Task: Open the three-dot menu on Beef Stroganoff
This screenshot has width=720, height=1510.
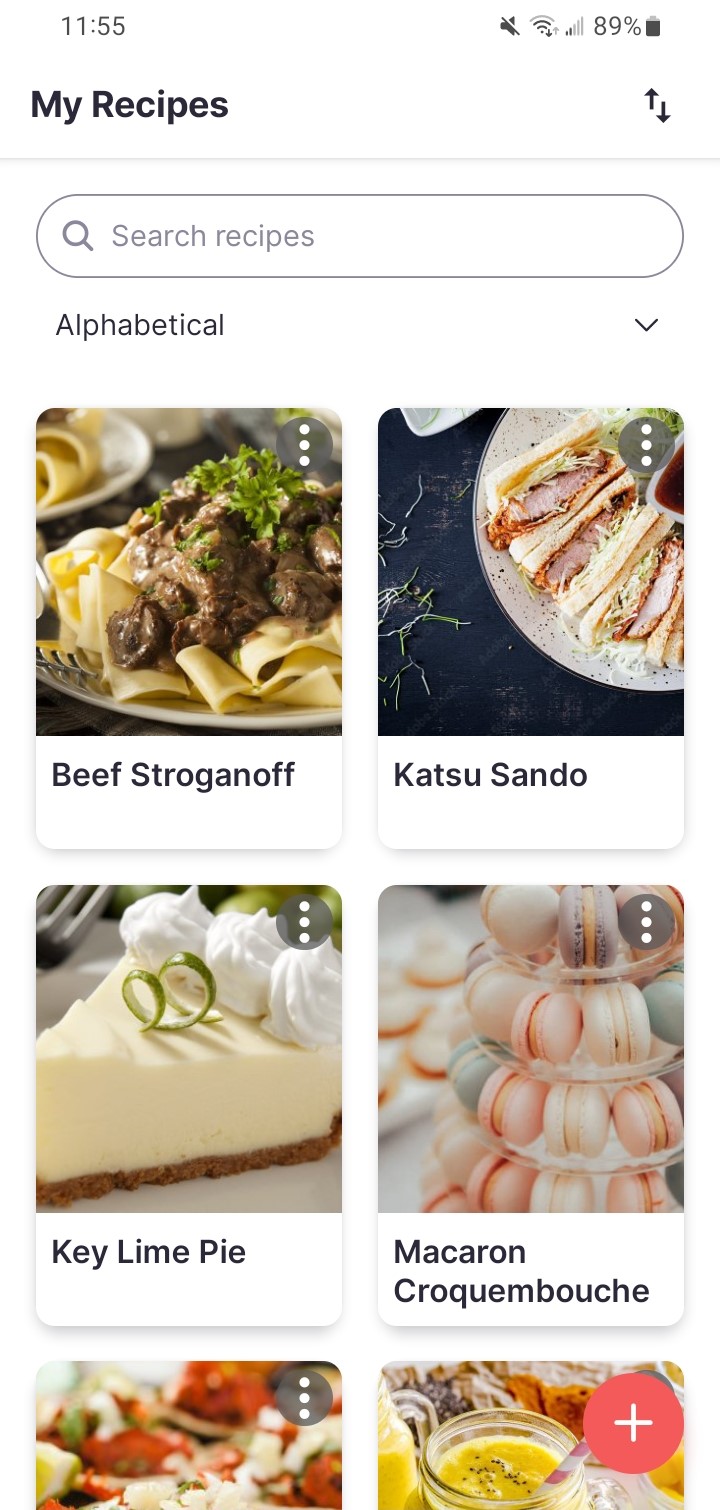Action: (303, 446)
